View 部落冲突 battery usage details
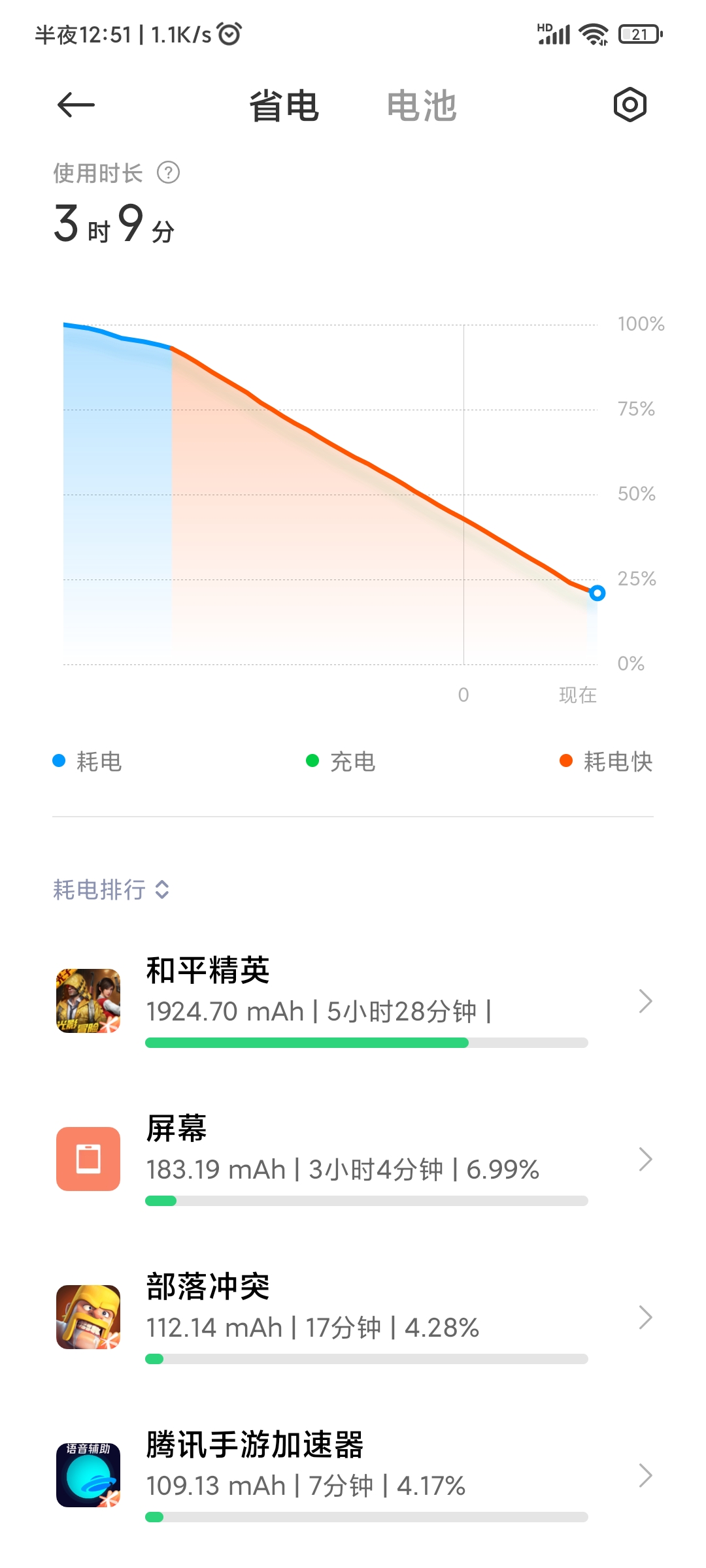 (x=353, y=1317)
